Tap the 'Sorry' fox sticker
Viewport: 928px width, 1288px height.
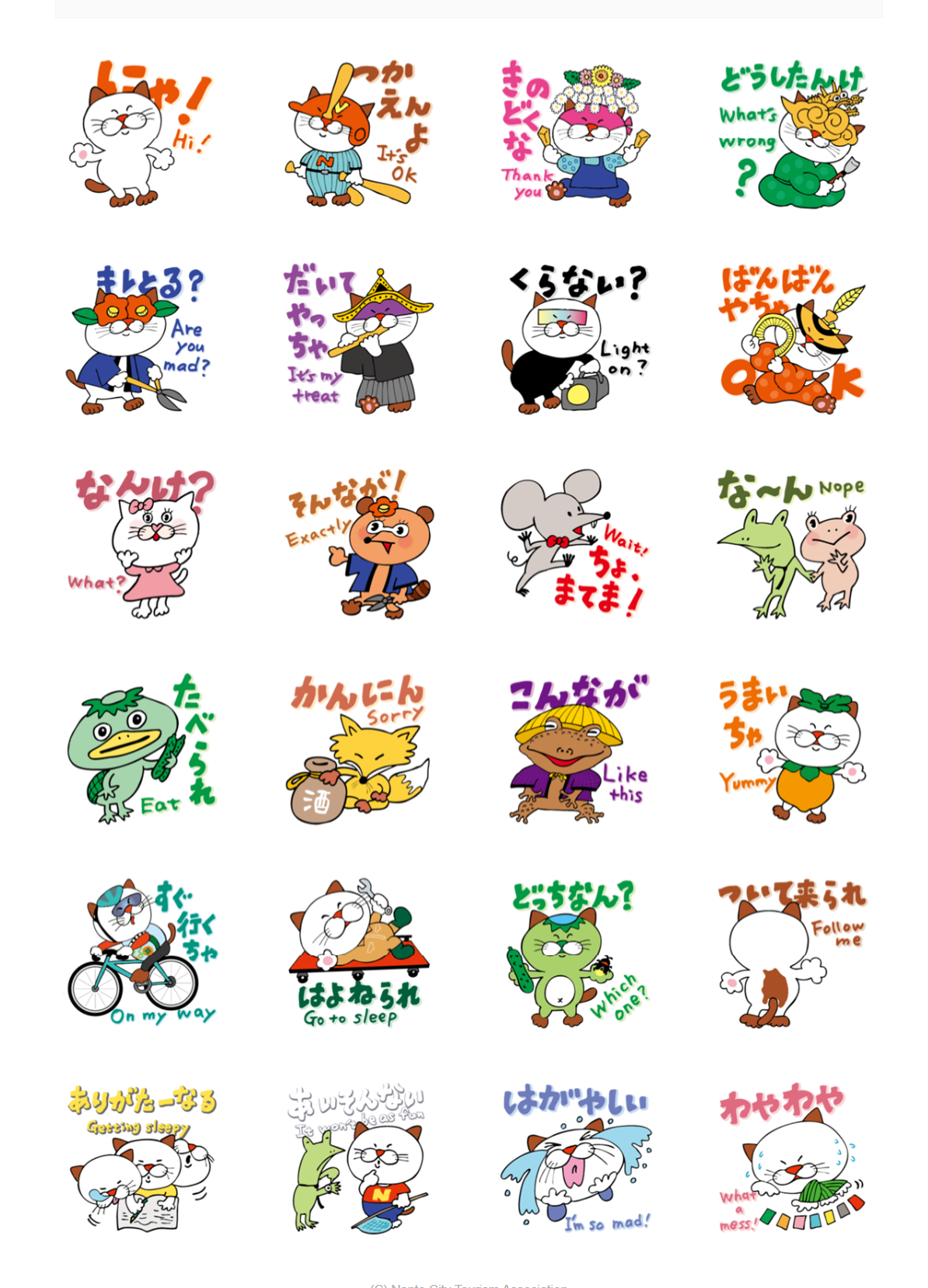point(358,749)
